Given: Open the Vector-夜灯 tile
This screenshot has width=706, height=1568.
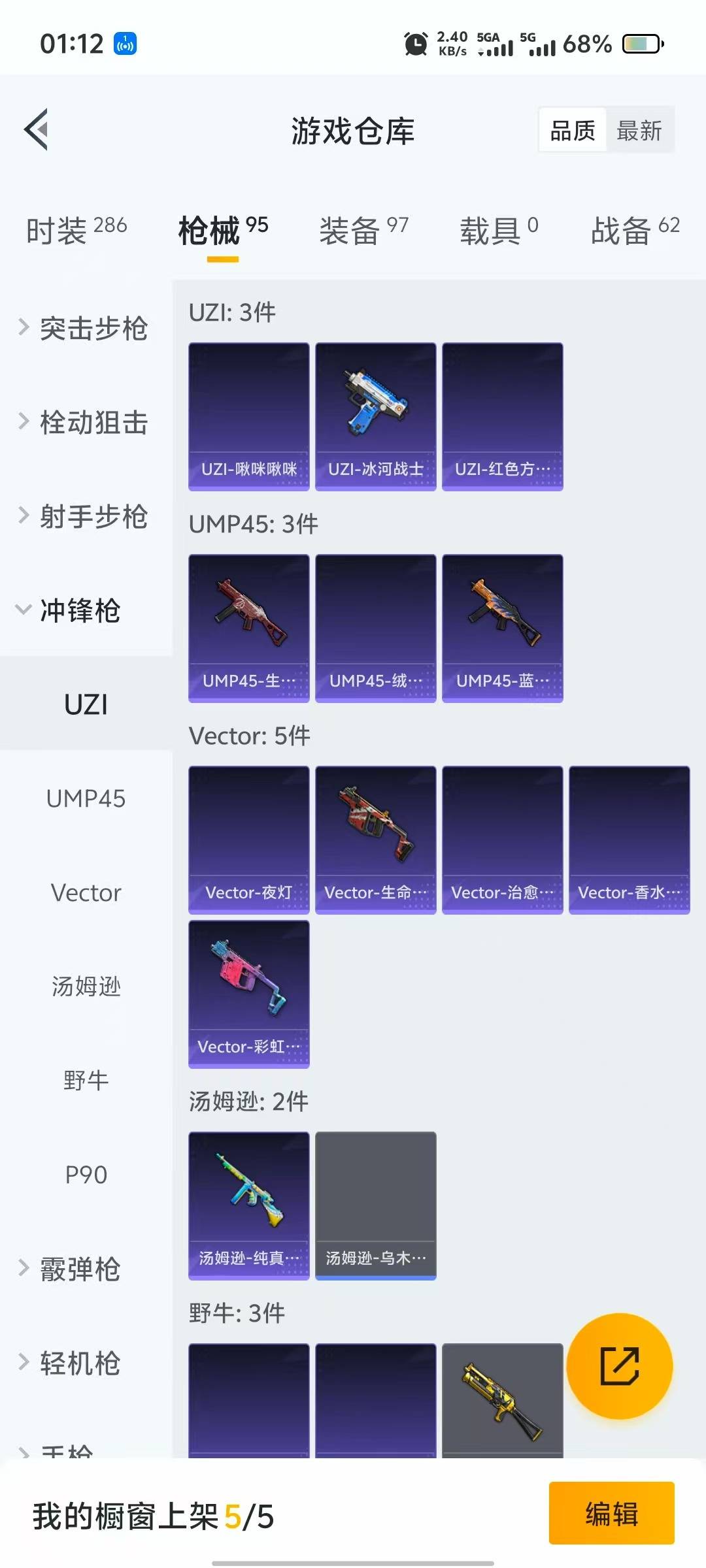Looking at the screenshot, I should [x=248, y=840].
